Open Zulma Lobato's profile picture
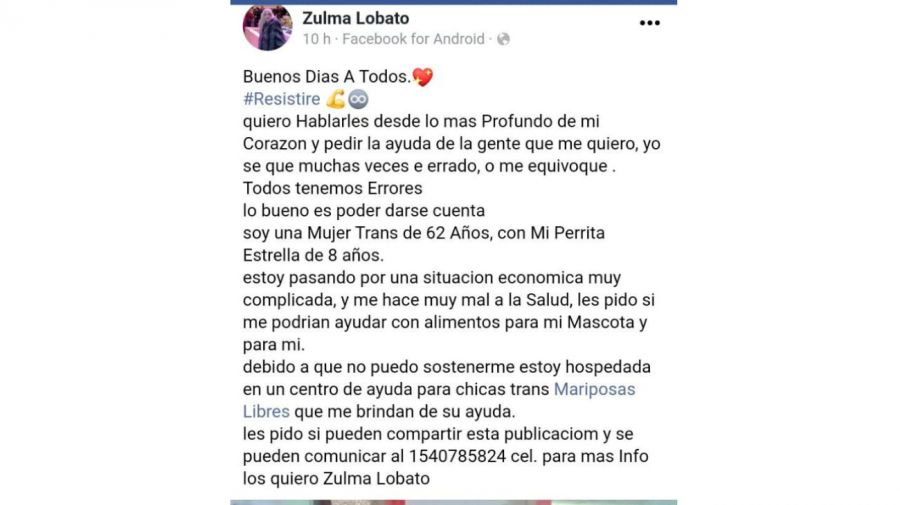 pos(267,27)
